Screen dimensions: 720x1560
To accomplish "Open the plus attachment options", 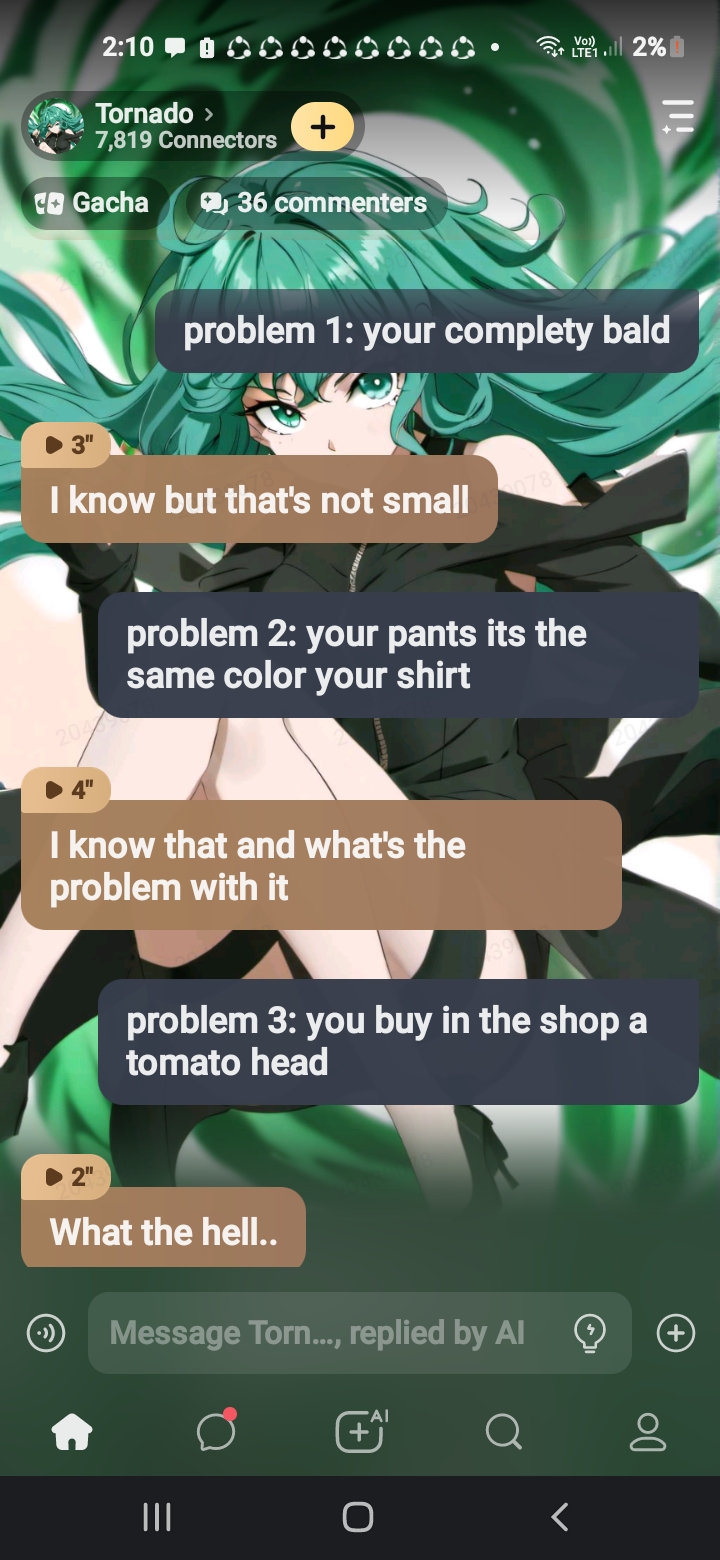I will pos(676,1333).
